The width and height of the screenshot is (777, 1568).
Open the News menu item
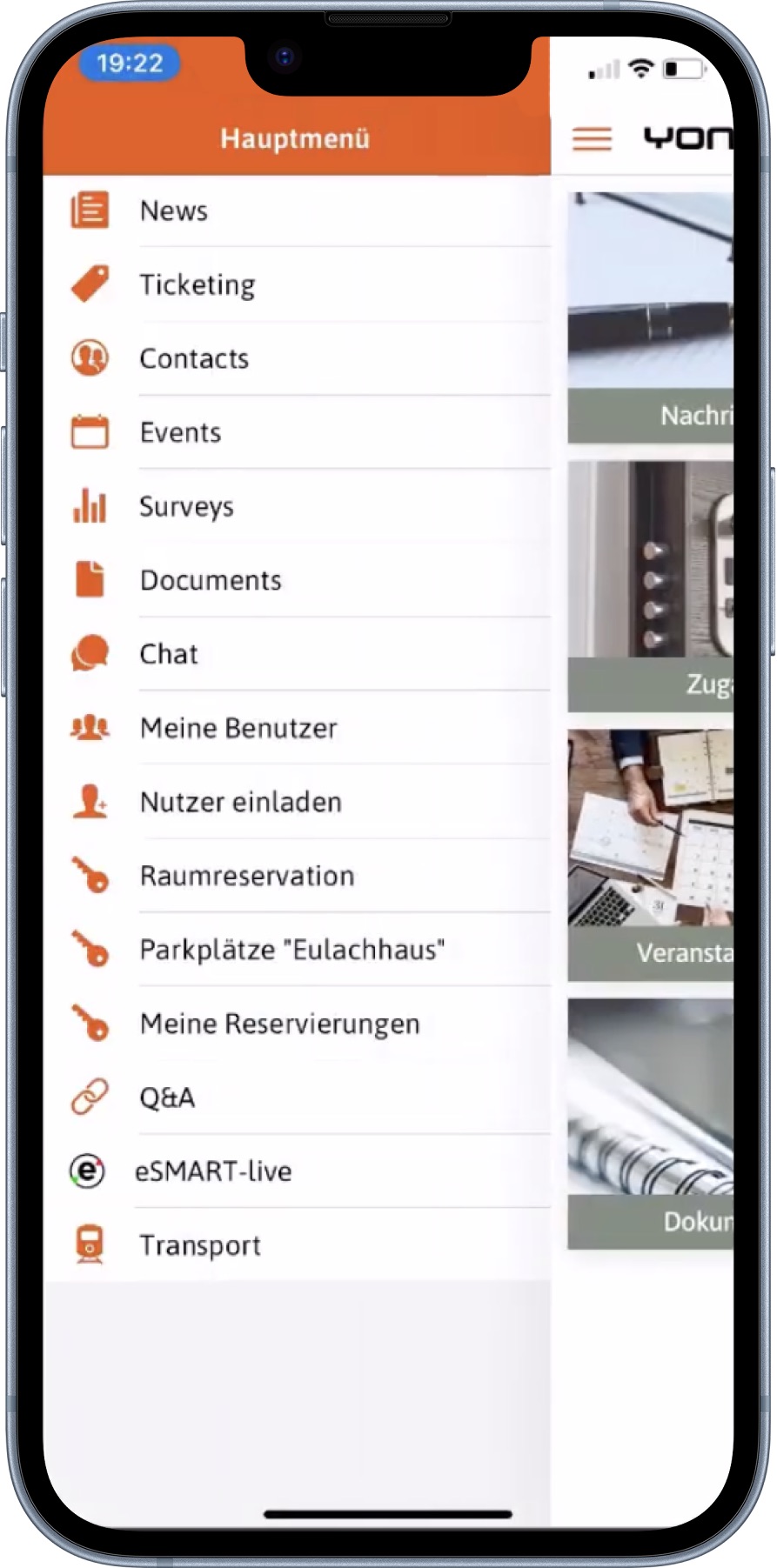[x=297, y=211]
